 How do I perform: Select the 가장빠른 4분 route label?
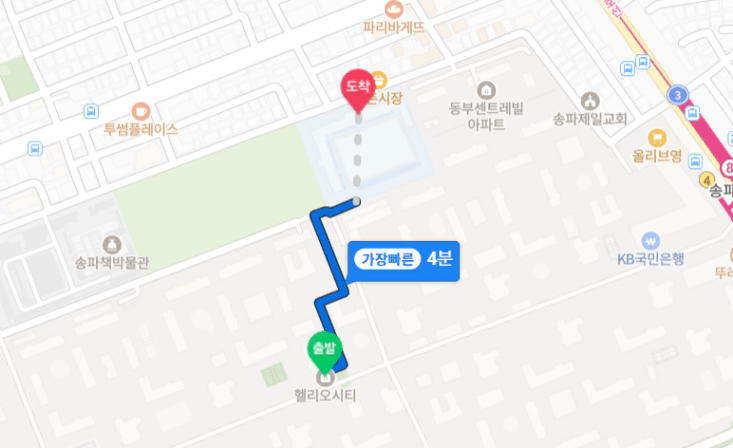[404, 259]
